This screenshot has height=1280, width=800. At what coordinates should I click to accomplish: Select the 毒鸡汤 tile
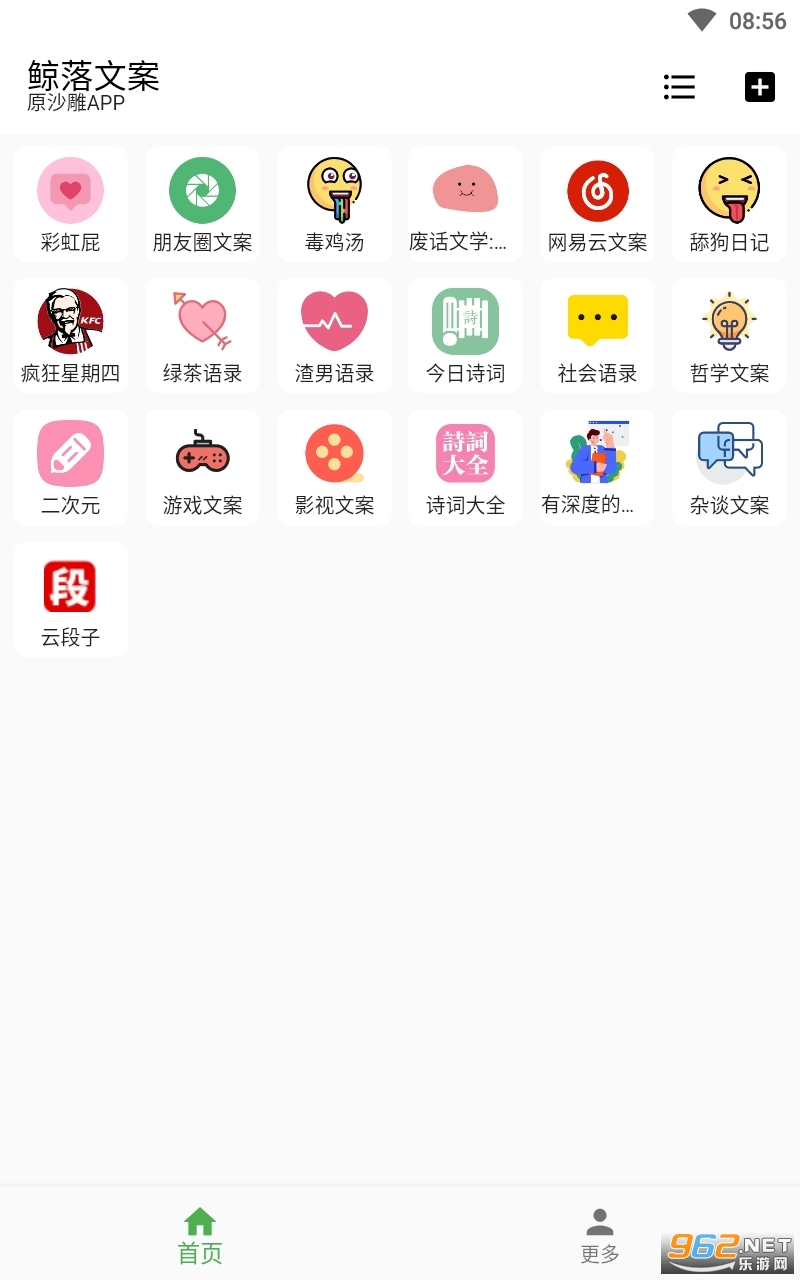point(334,205)
